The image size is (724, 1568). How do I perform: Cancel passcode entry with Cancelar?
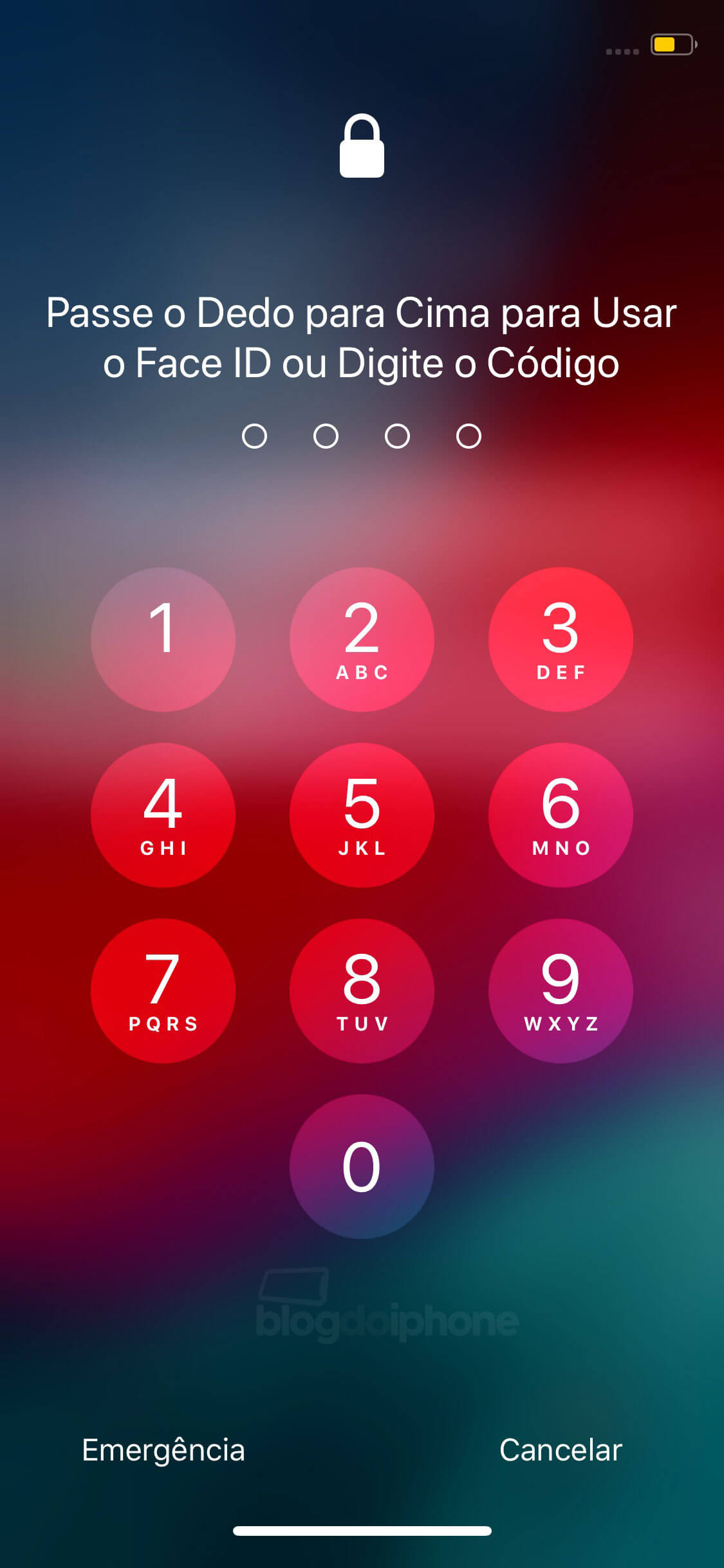[x=561, y=1450]
